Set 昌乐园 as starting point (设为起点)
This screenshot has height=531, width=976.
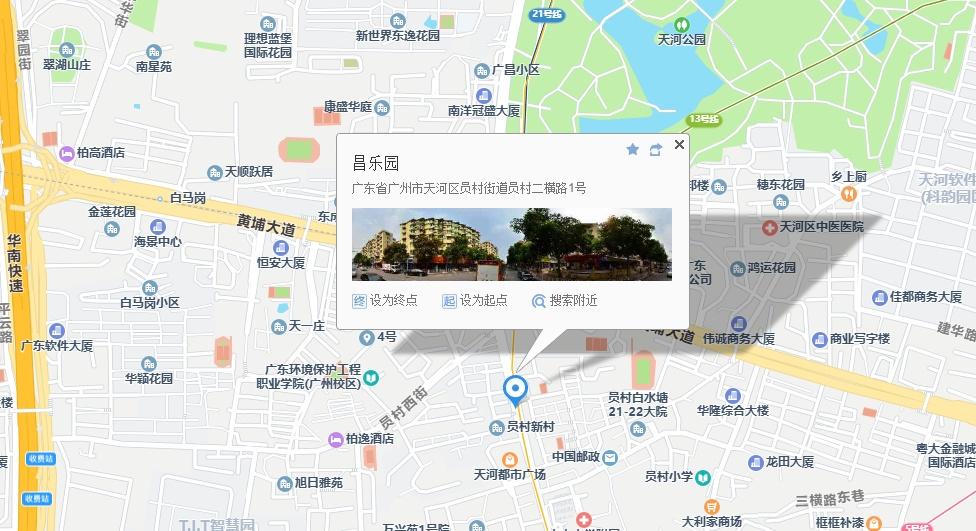click(475, 300)
